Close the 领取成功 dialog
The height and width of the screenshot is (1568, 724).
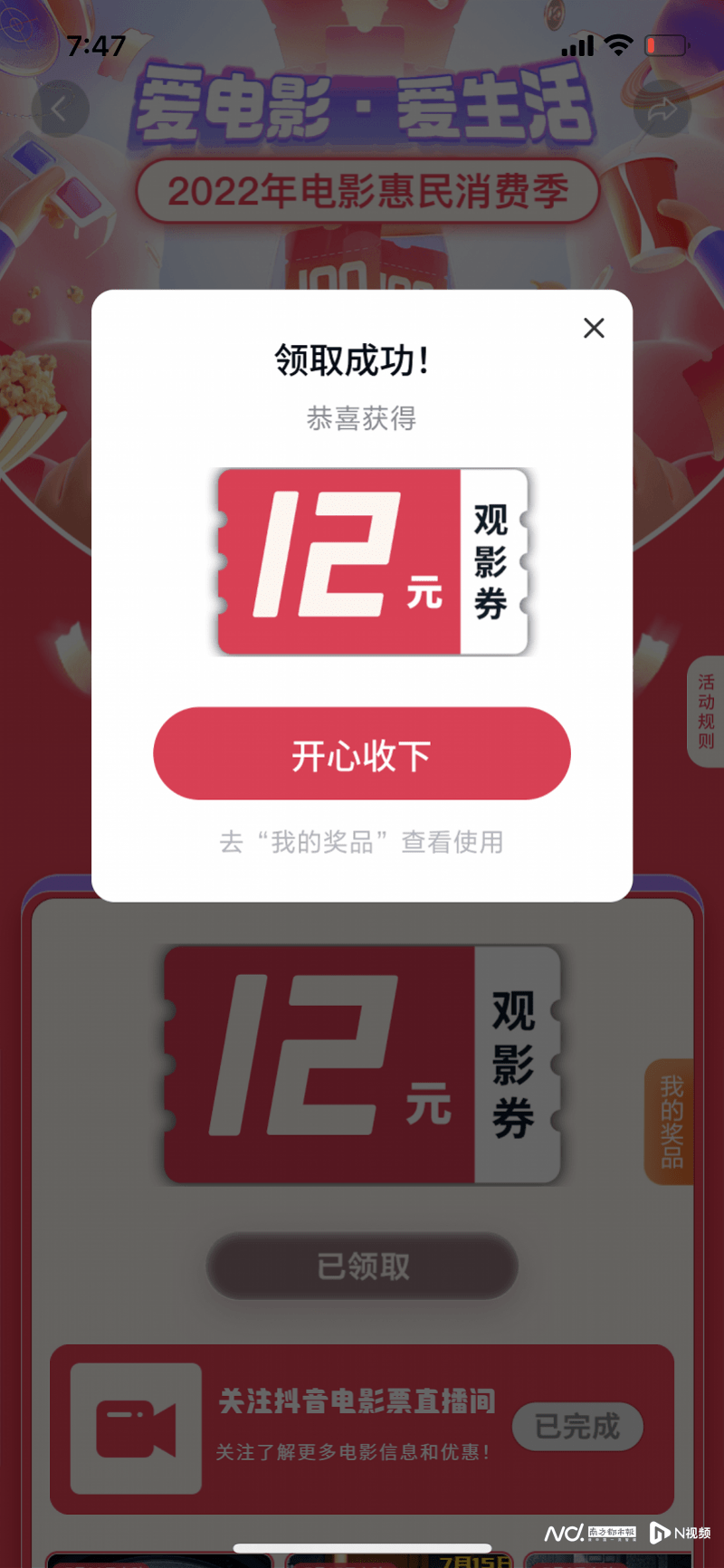(x=594, y=328)
